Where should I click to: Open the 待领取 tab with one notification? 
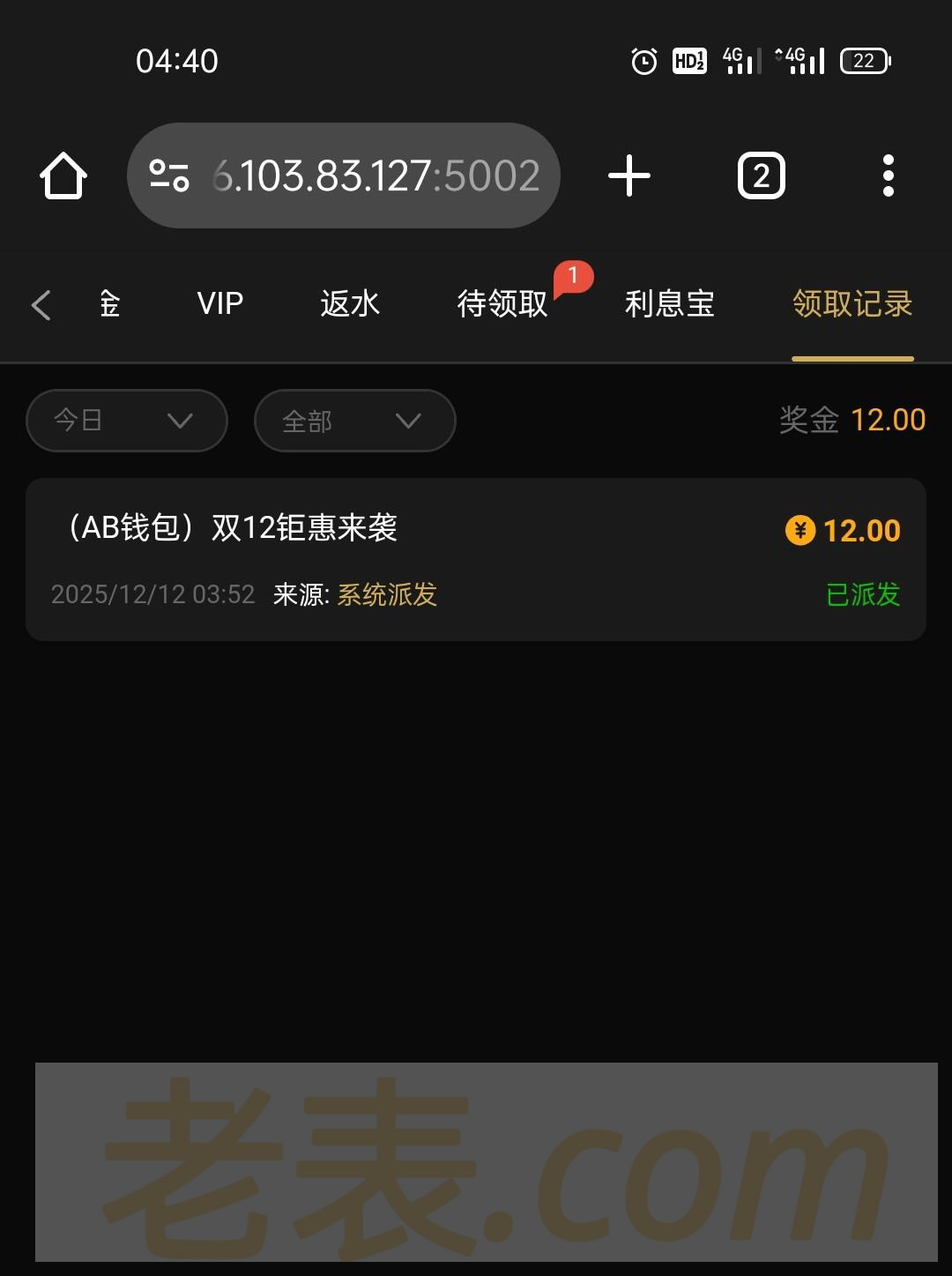pyautogui.click(x=503, y=304)
